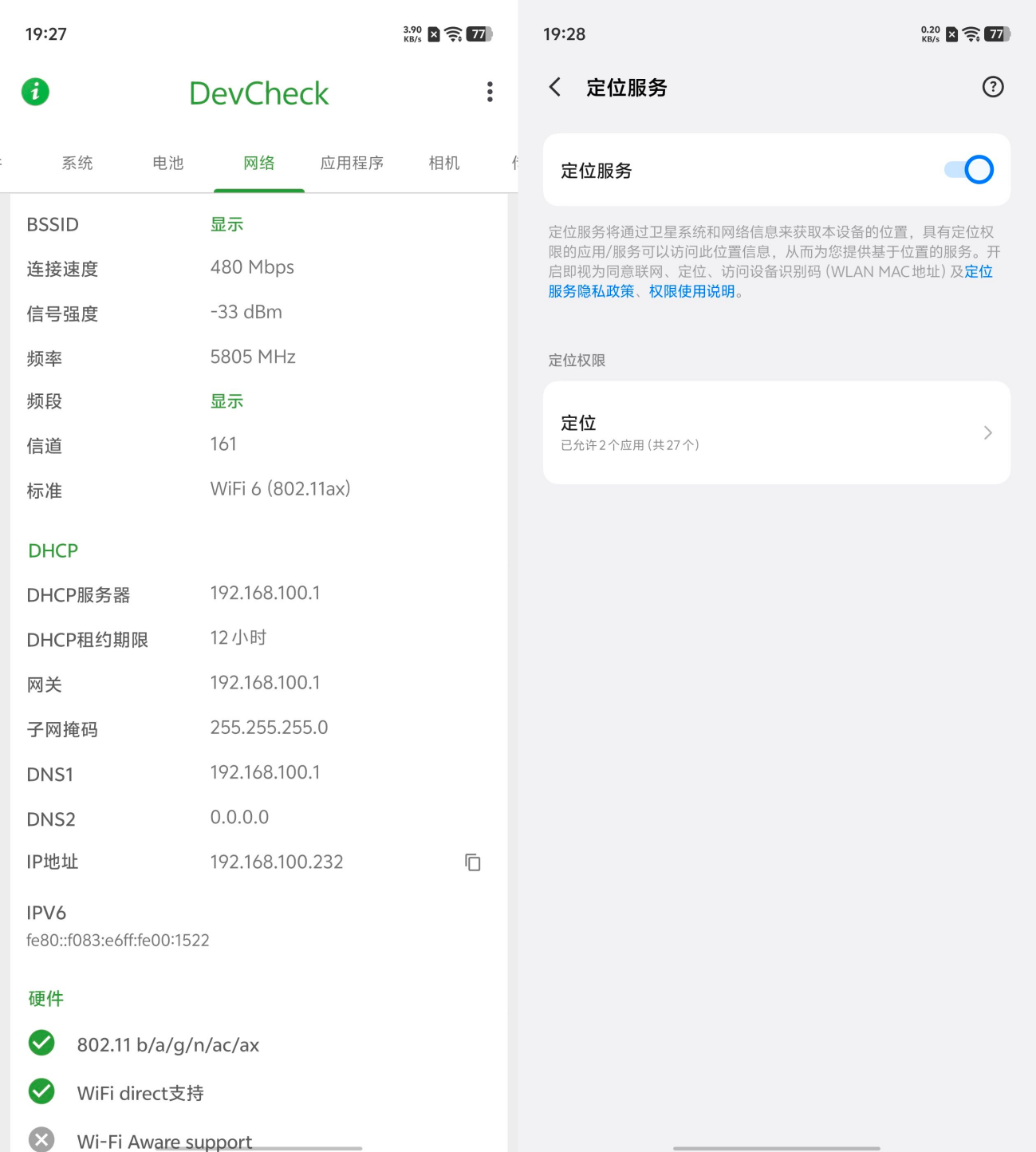Go back from 定位服务 settings
The width and height of the screenshot is (1036, 1152).
(x=556, y=87)
